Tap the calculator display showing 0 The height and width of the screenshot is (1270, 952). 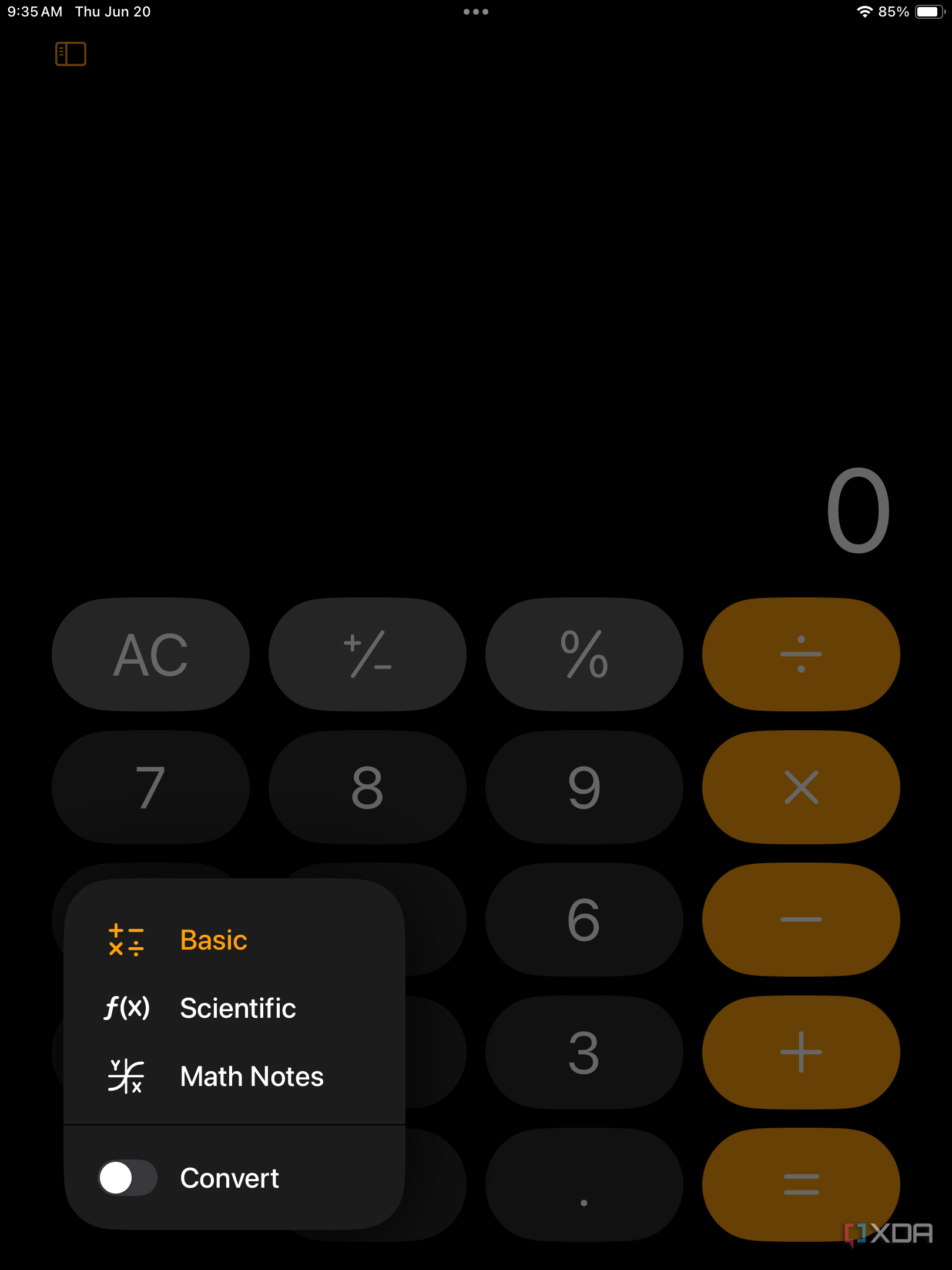[860, 509]
